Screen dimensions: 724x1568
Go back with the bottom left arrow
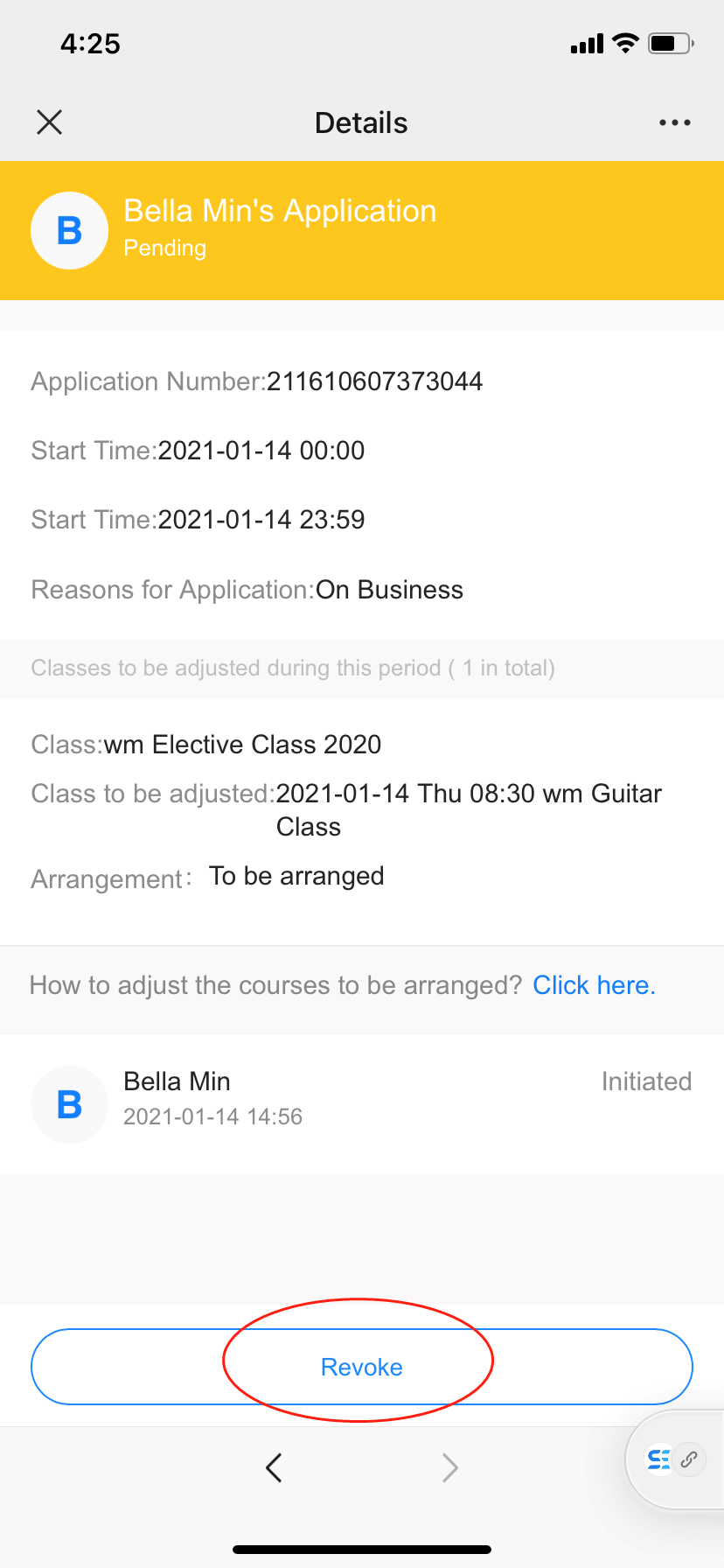pos(274,1467)
